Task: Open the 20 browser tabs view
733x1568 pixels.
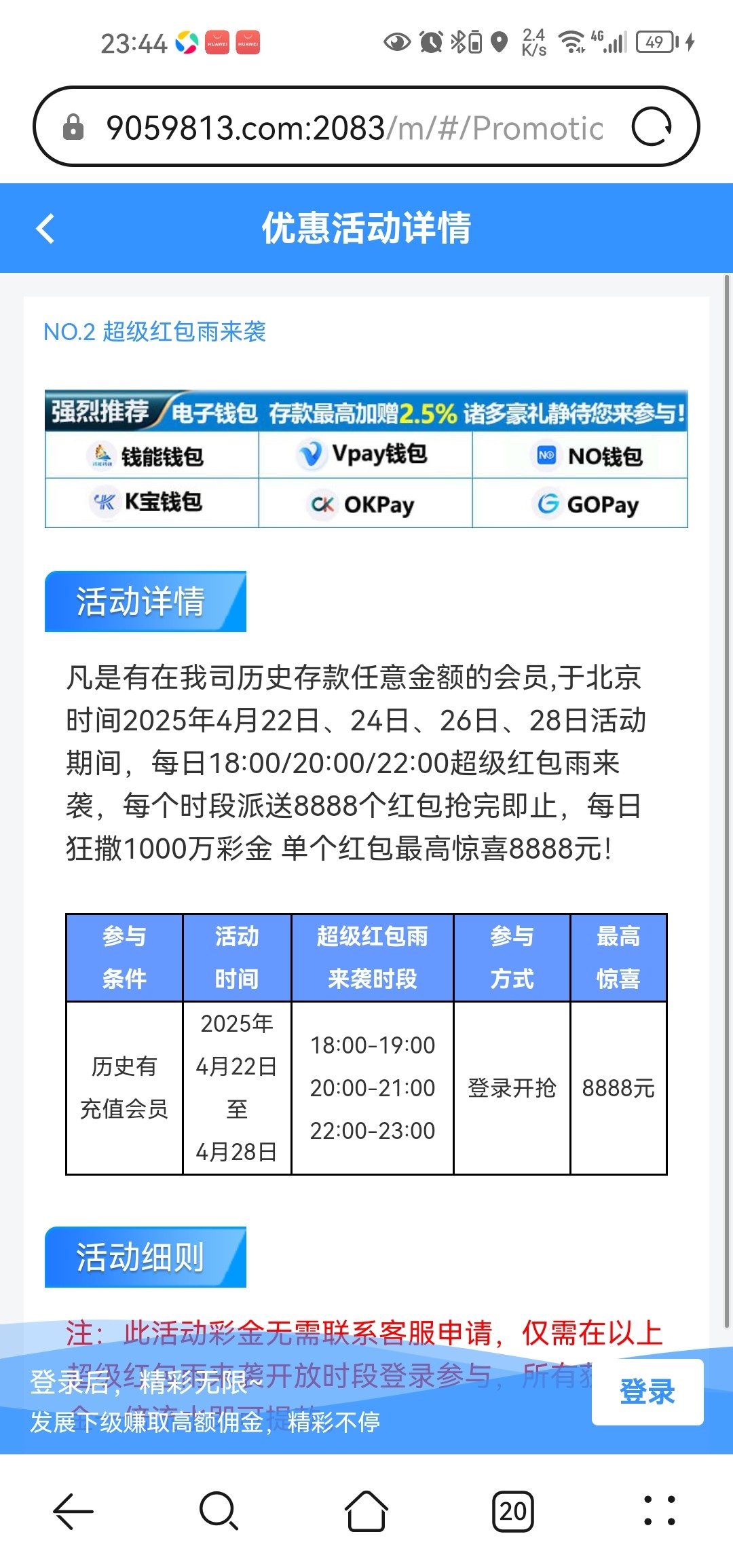Action: pyautogui.click(x=513, y=1511)
